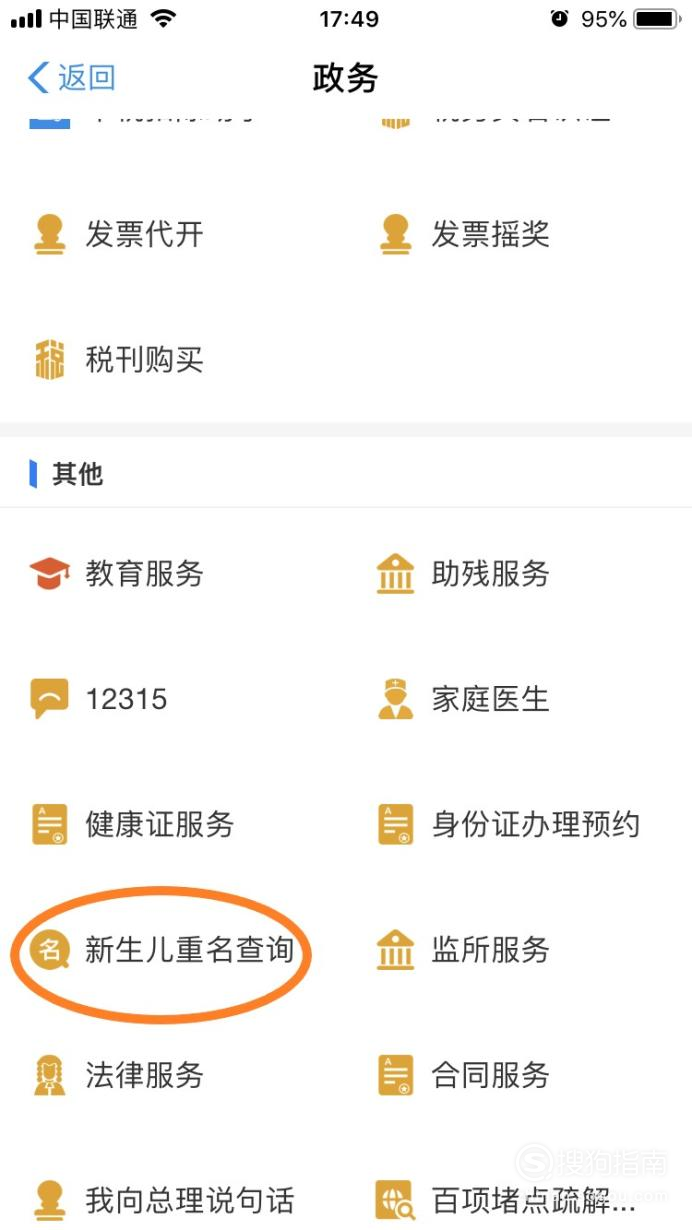Image resolution: width=692 pixels, height=1230 pixels.
Task: Open 百项堵点疏解 entry
Action: click(x=507, y=1199)
